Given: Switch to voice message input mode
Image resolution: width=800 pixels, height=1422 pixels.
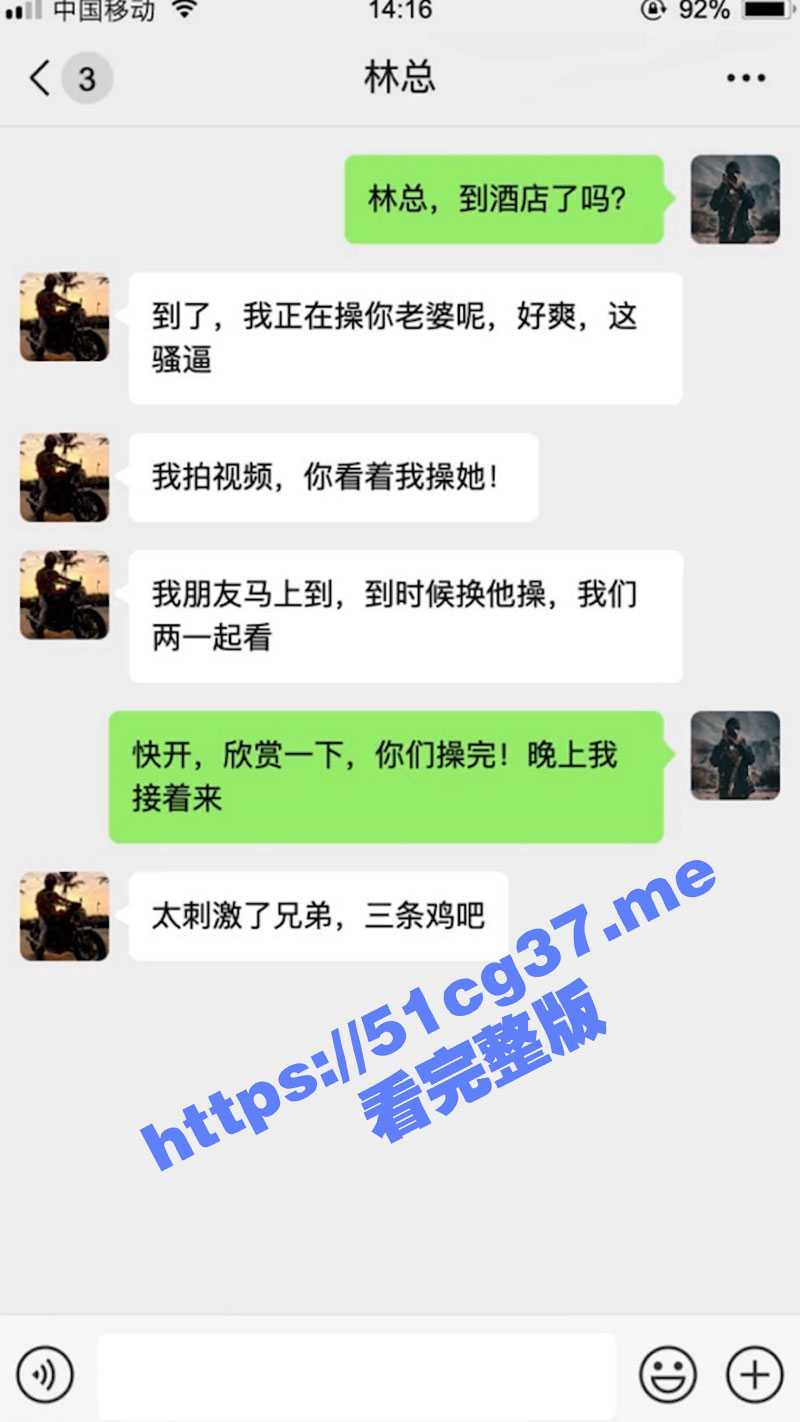Looking at the screenshot, I should click(44, 1373).
